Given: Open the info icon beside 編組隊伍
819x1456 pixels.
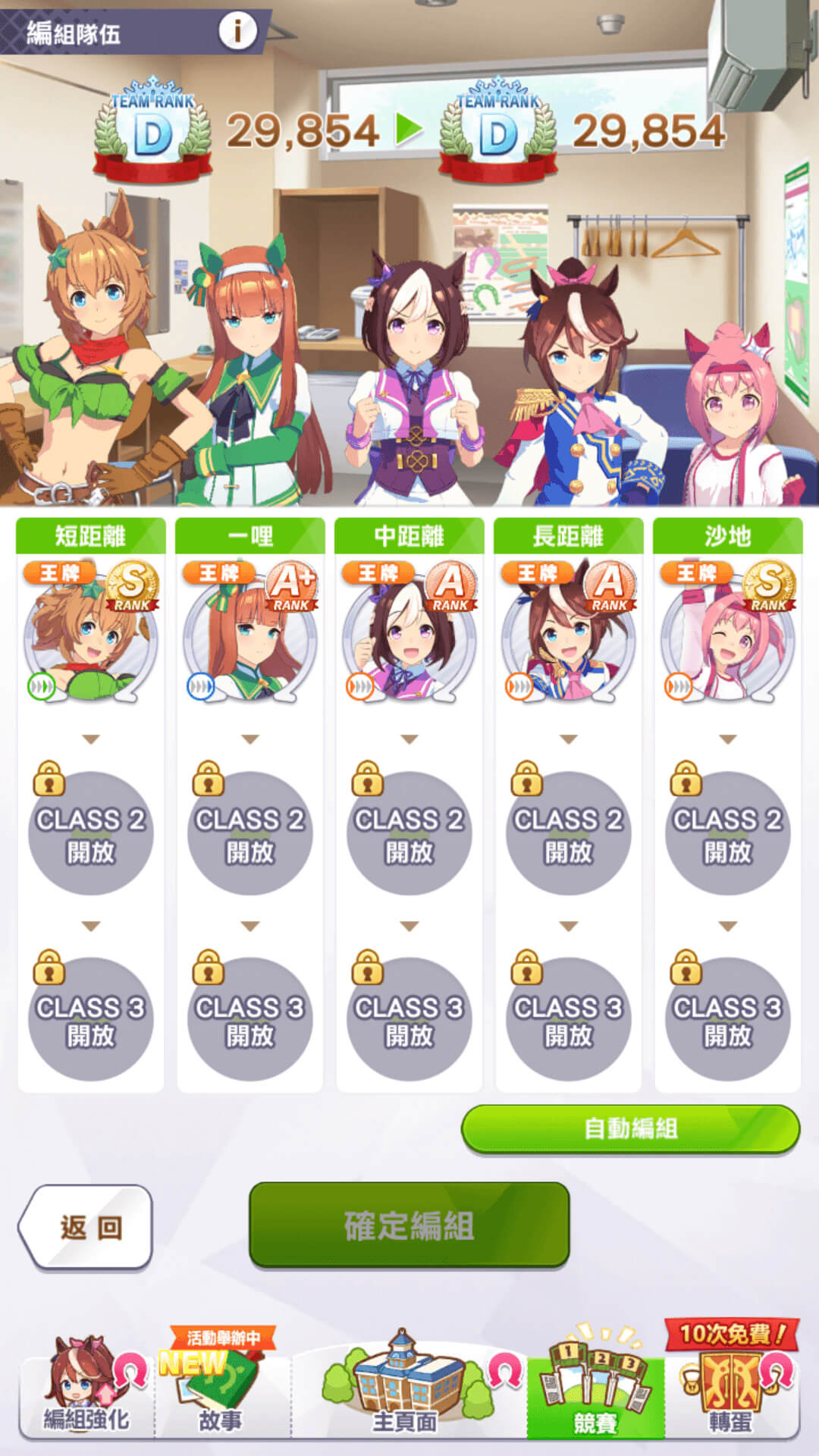Looking at the screenshot, I should click(237, 31).
